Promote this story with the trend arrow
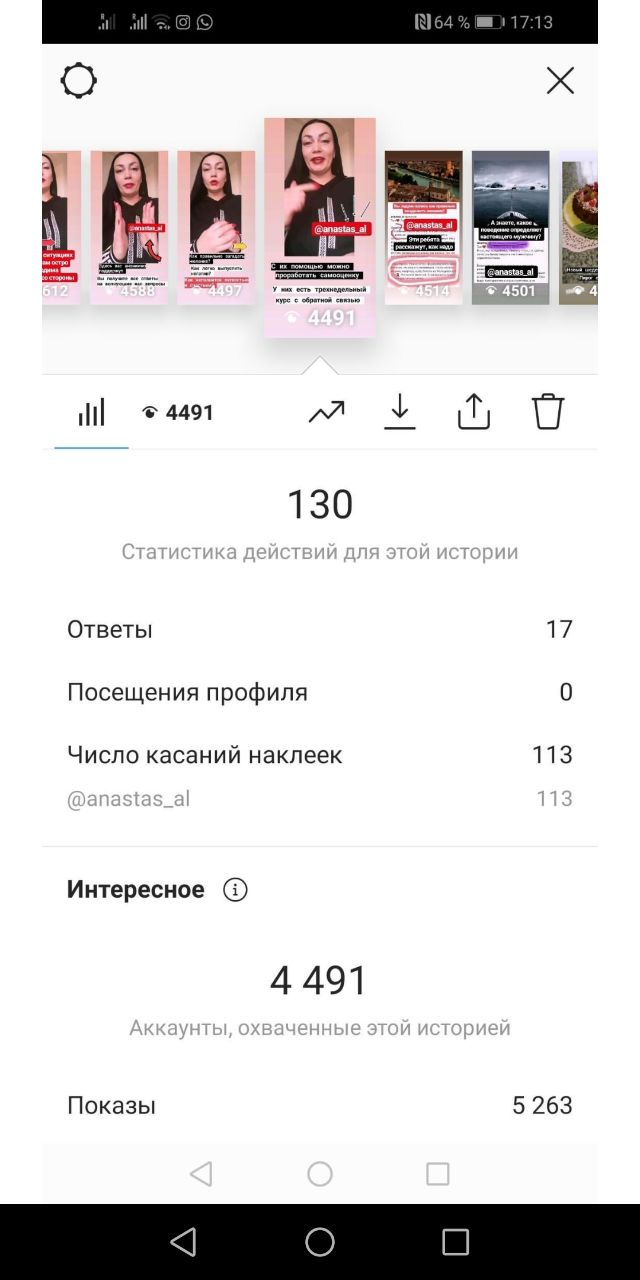The image size is (640, 1280). pos(326,412)
